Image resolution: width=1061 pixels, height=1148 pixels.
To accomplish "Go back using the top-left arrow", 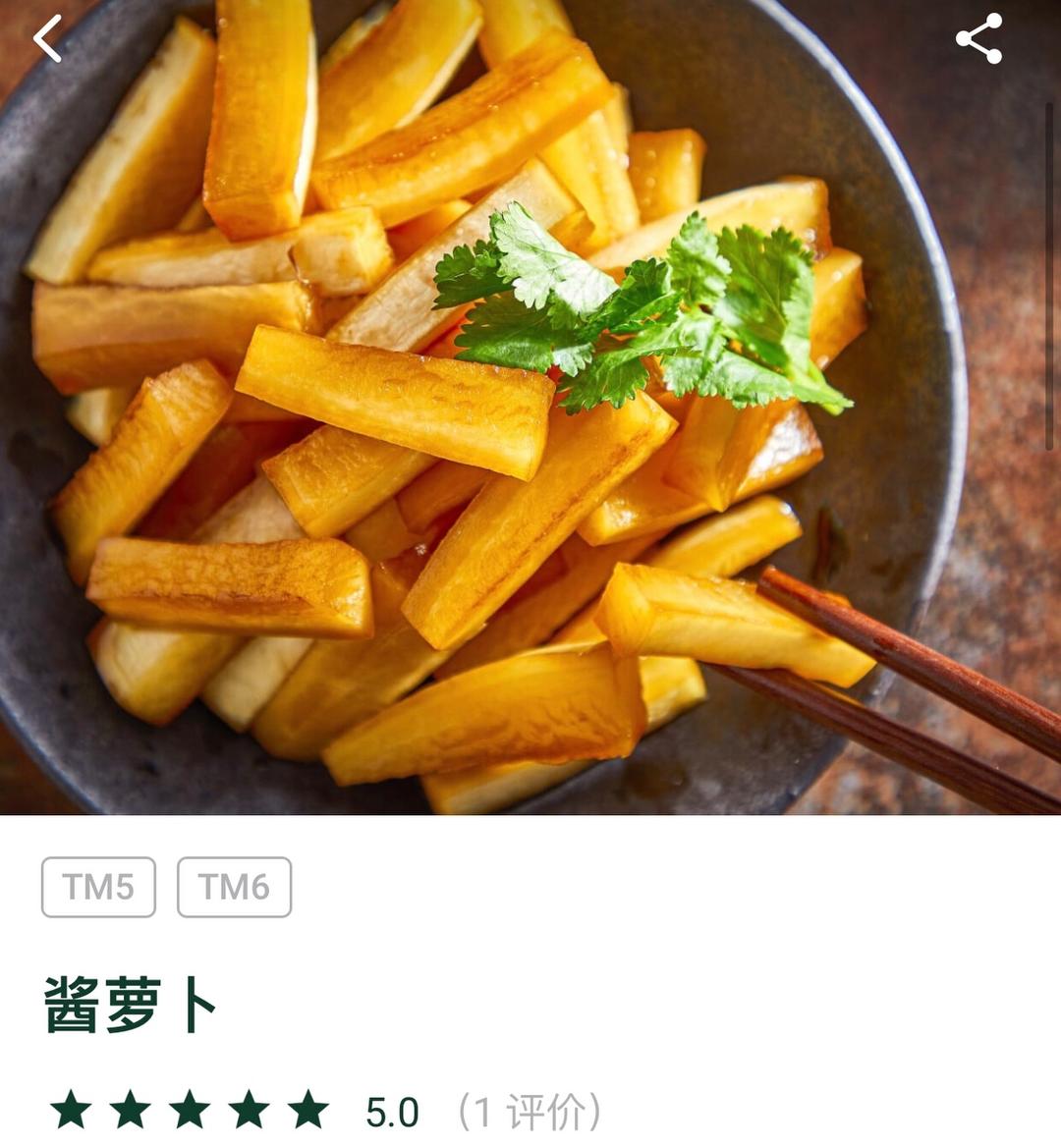I will click(x=47, y=39).
